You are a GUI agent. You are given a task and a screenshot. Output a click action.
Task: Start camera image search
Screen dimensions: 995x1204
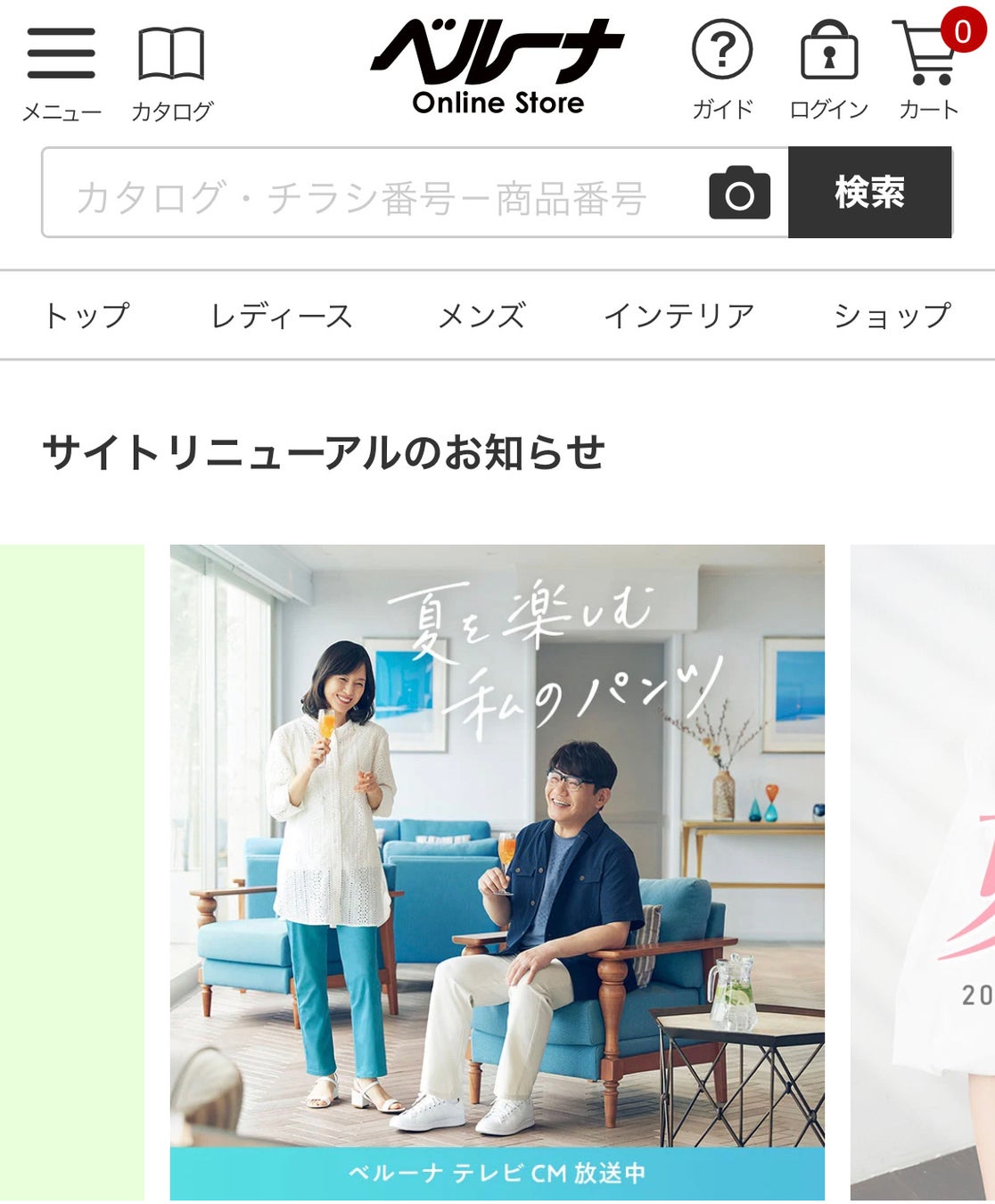tap(739, 194)
